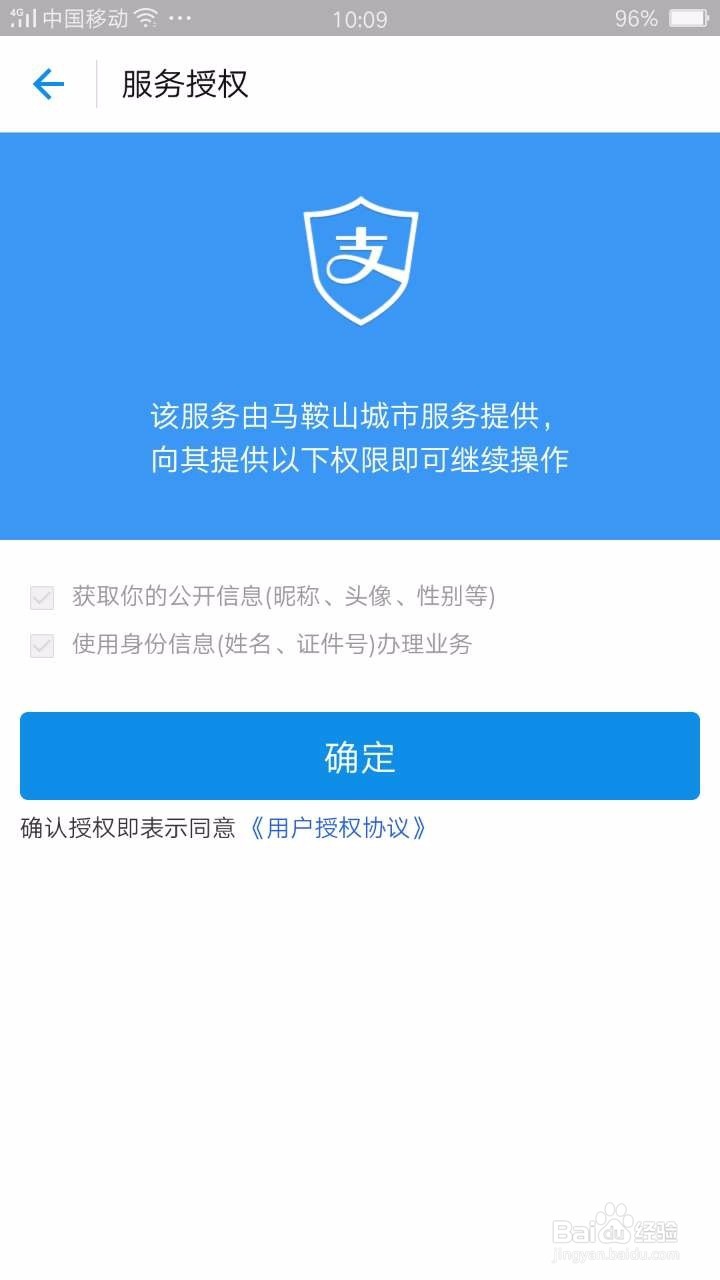The width and height of the screenshot is (720, 1280).
Task: Click the time display showing 10:09
Action: 360,17
